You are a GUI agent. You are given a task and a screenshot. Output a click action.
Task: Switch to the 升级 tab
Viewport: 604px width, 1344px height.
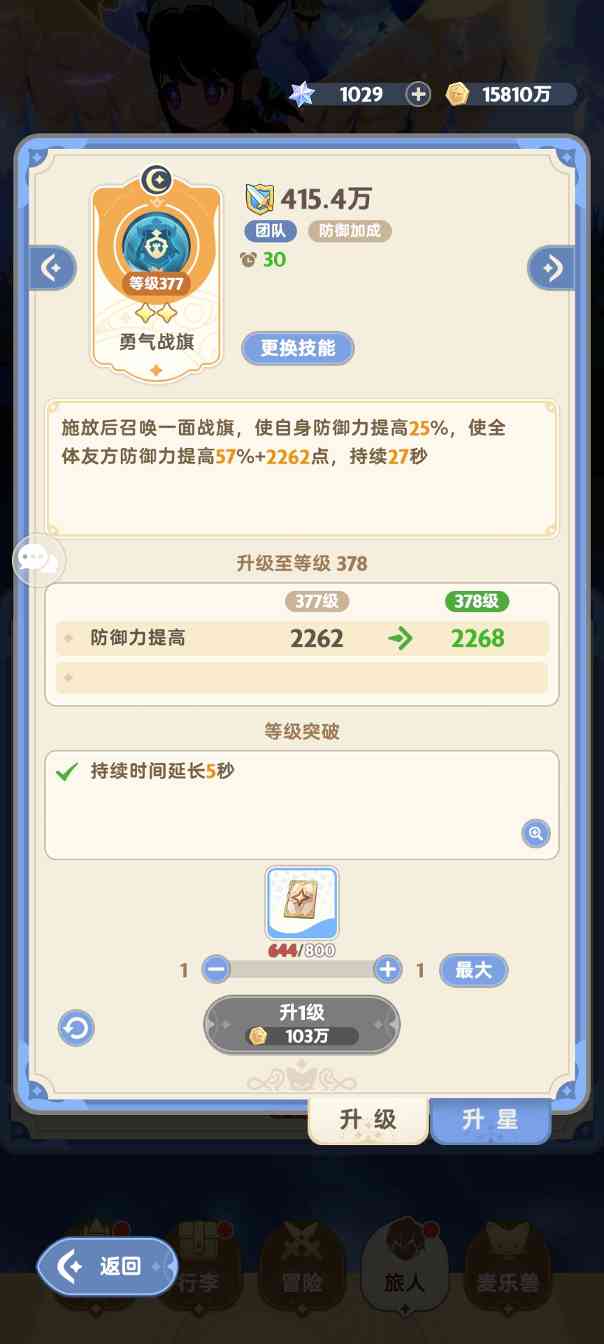tap(367, 1120)
